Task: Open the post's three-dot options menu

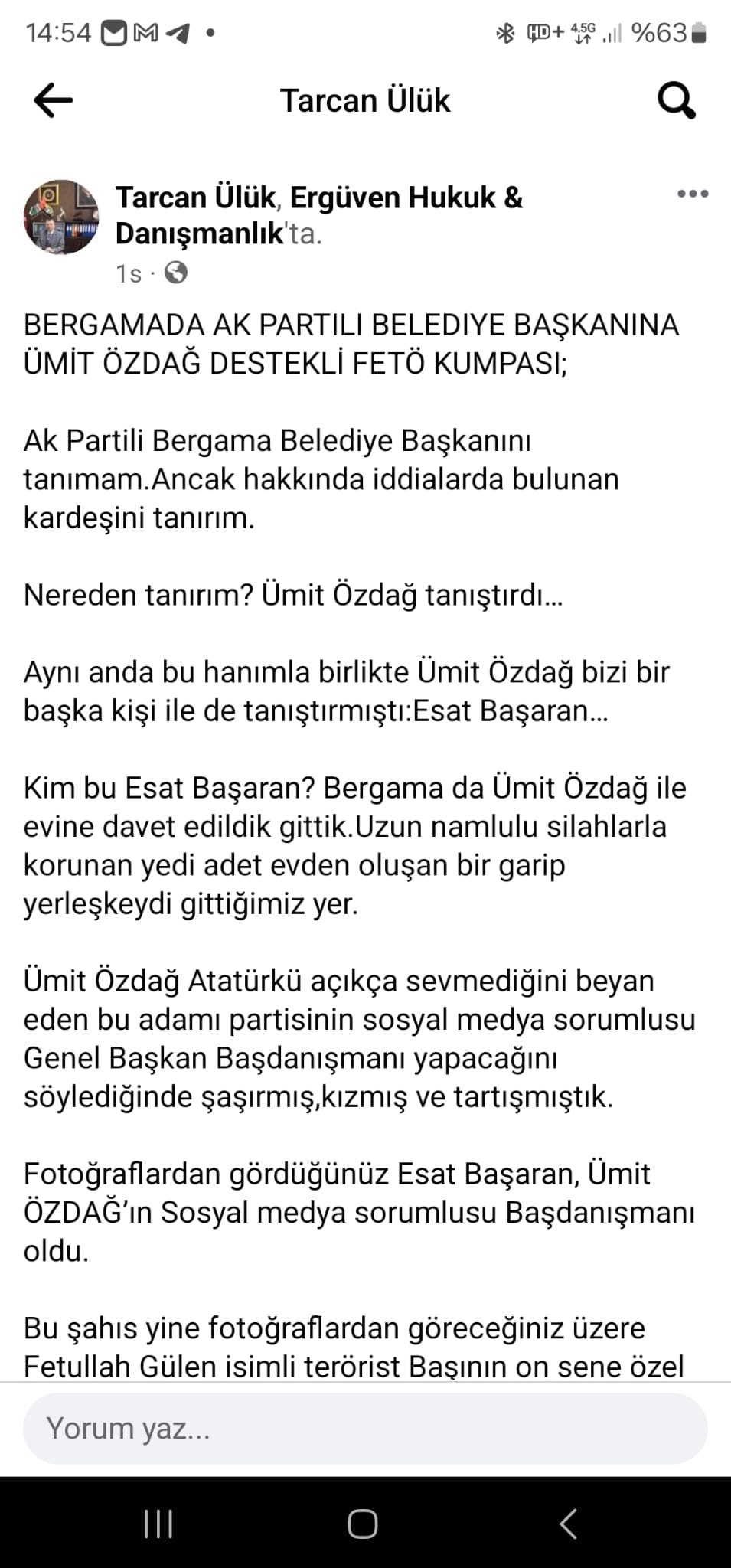Action: (x=693, y=194)
